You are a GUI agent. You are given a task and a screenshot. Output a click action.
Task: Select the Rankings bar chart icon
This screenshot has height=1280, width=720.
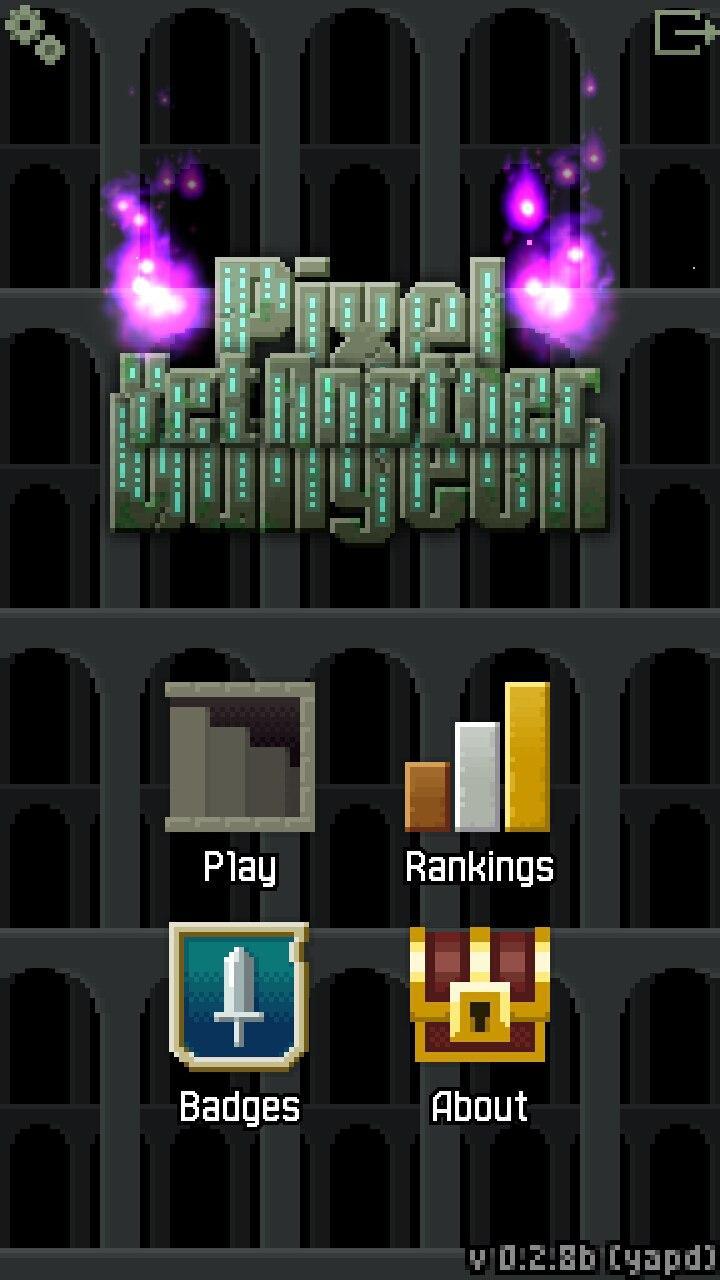(478, 760)
